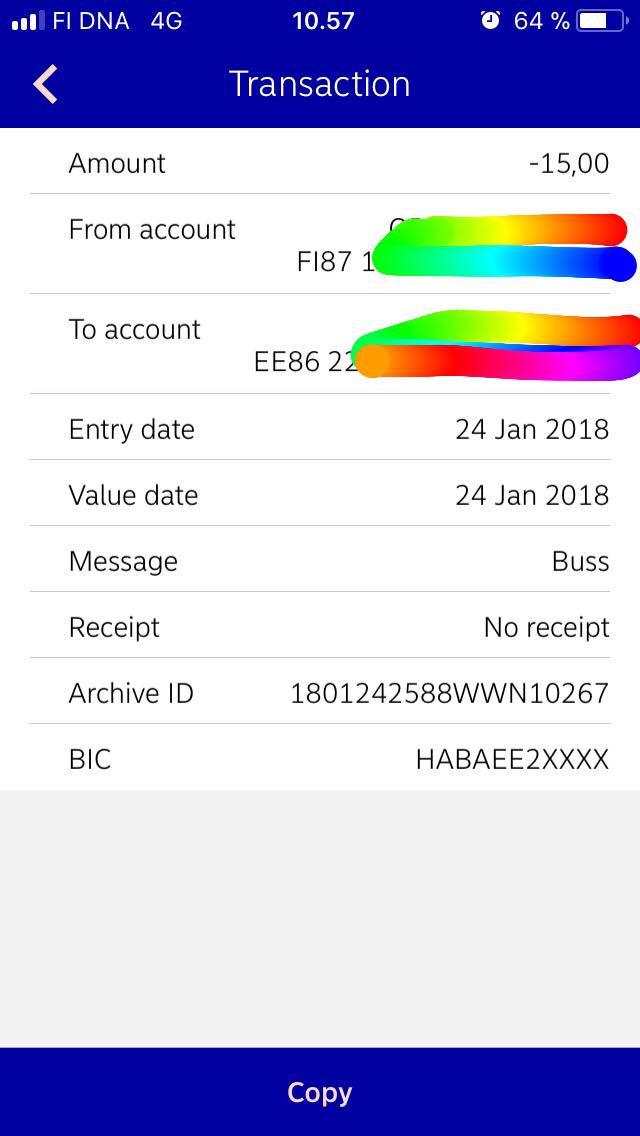Tap the Copy button
This screenshot has width=640, height=1136.
pyautogui.click(x=320, y=1092)
